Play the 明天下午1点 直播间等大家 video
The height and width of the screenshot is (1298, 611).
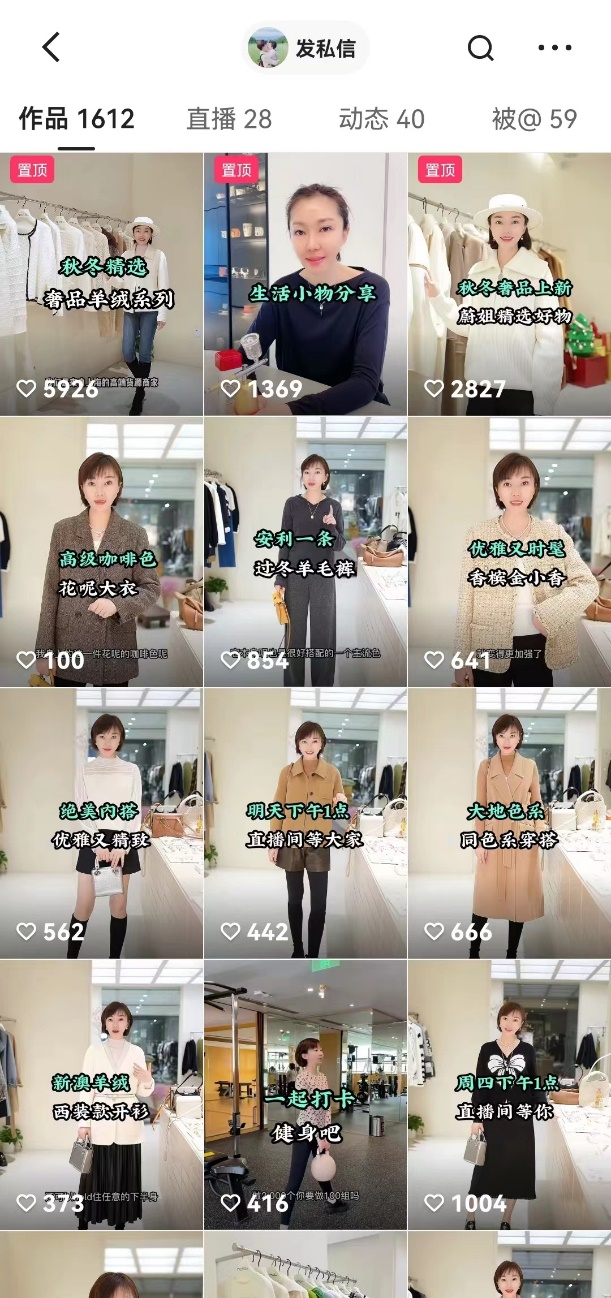pyautogui.click(x=305, y=823)
